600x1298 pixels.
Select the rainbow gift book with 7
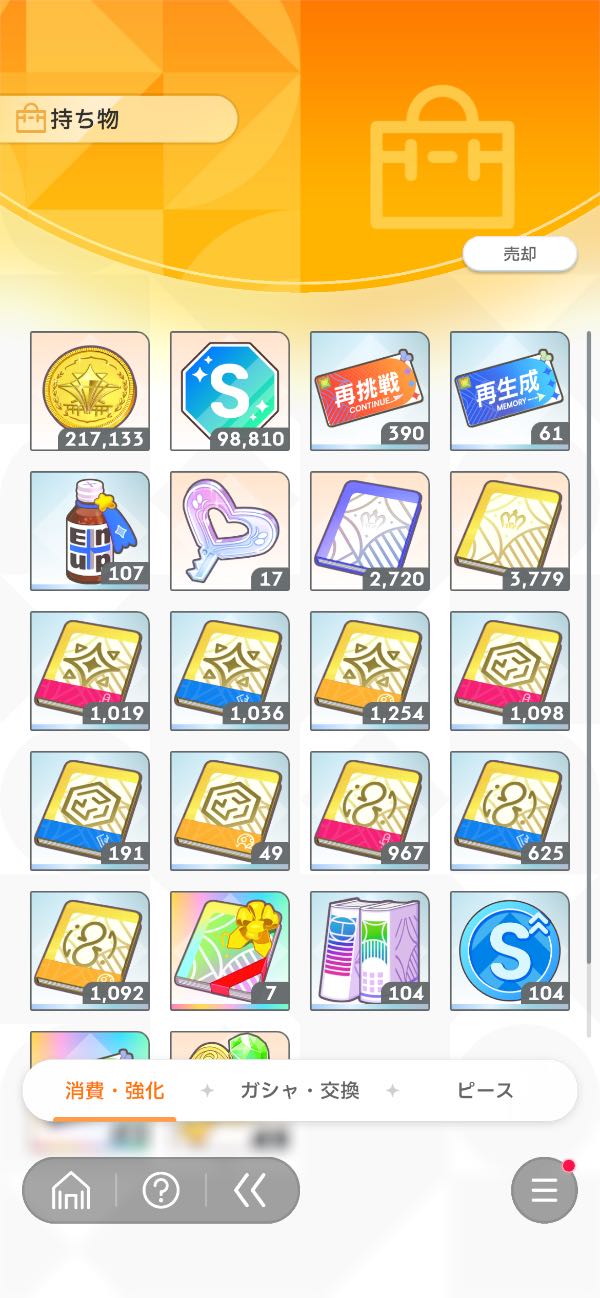pyautogui.click(x=230, y=951)
